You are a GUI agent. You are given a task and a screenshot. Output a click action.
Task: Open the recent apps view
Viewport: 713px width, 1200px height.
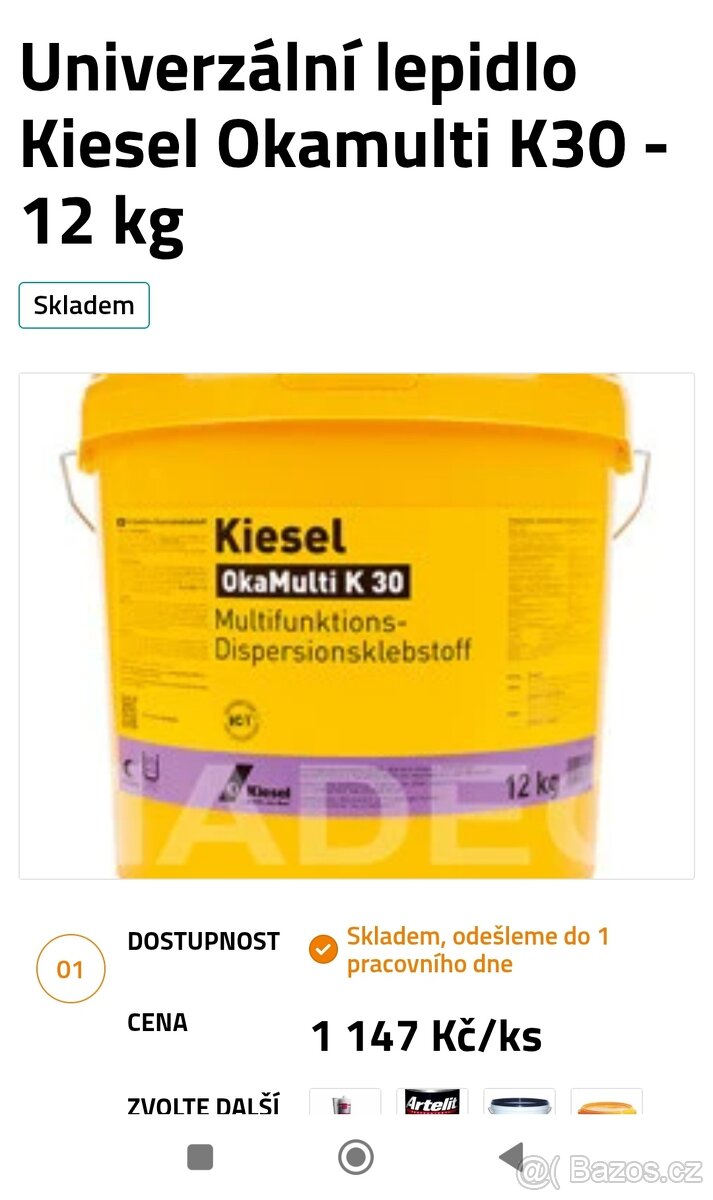click(200, 1157)
